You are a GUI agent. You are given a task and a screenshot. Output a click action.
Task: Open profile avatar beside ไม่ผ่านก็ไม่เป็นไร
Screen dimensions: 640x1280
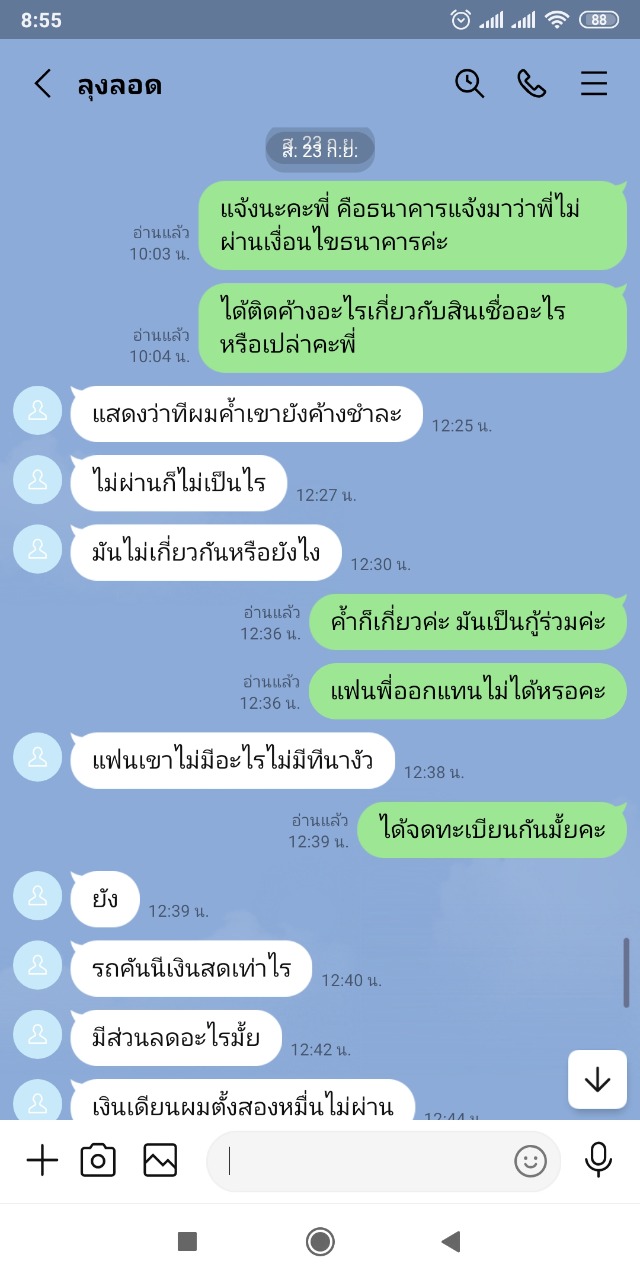coord(38,481)
